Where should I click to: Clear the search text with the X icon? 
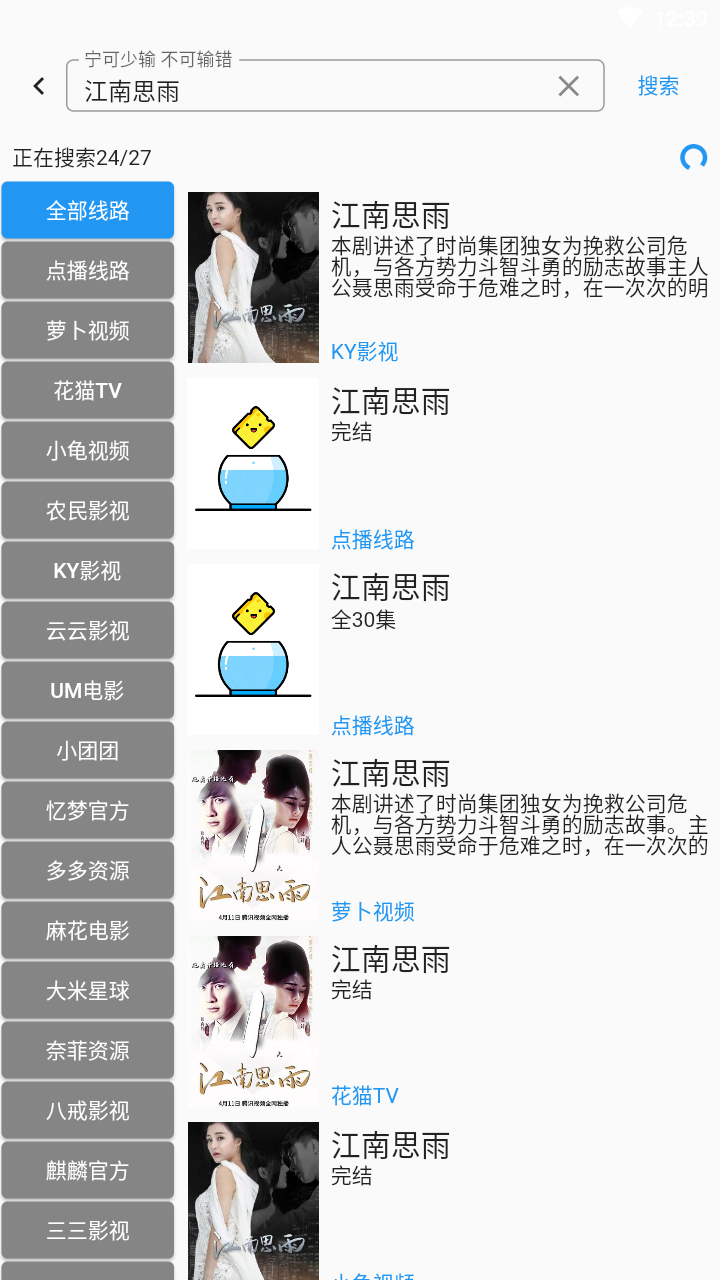point(568,87)
